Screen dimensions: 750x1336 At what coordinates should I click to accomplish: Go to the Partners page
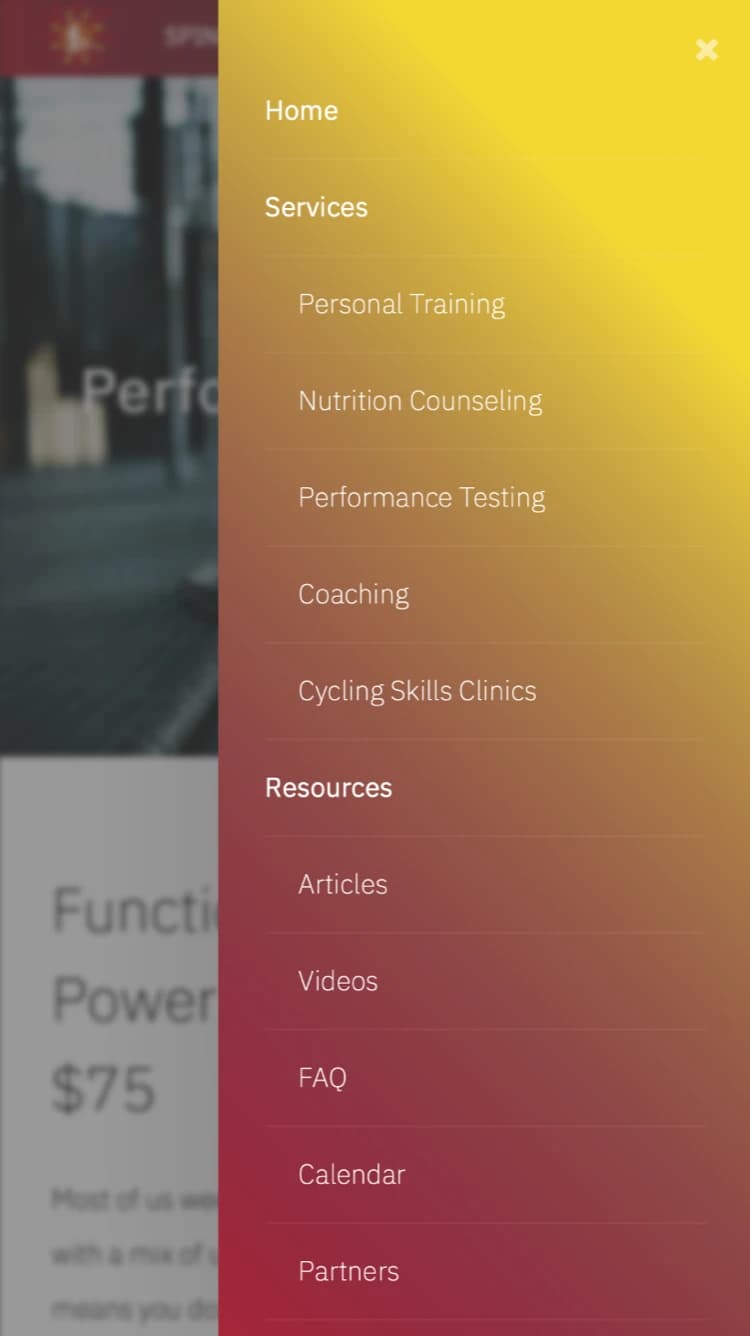pyautogui.click(x=348, y=1271)
